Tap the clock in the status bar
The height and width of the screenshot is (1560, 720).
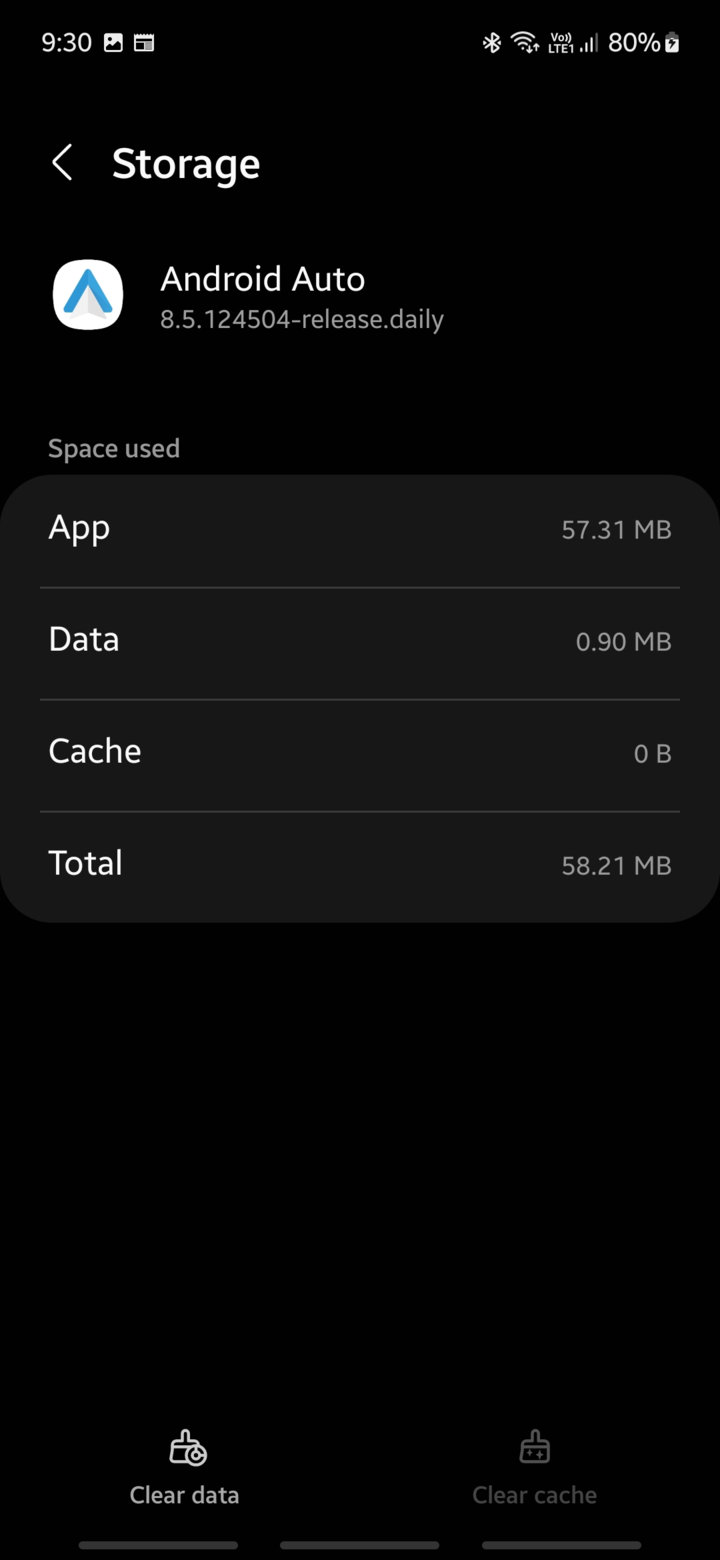click(65, 42)
